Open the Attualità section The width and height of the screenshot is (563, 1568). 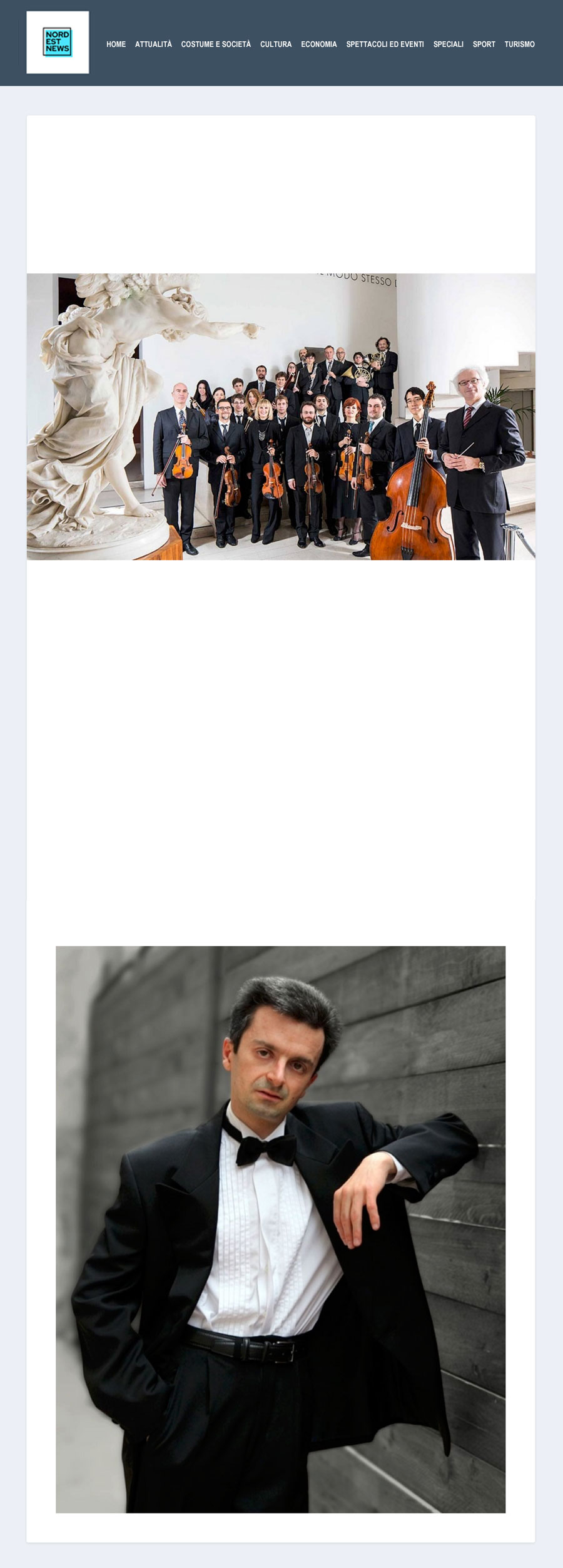(x=153, y=44)
